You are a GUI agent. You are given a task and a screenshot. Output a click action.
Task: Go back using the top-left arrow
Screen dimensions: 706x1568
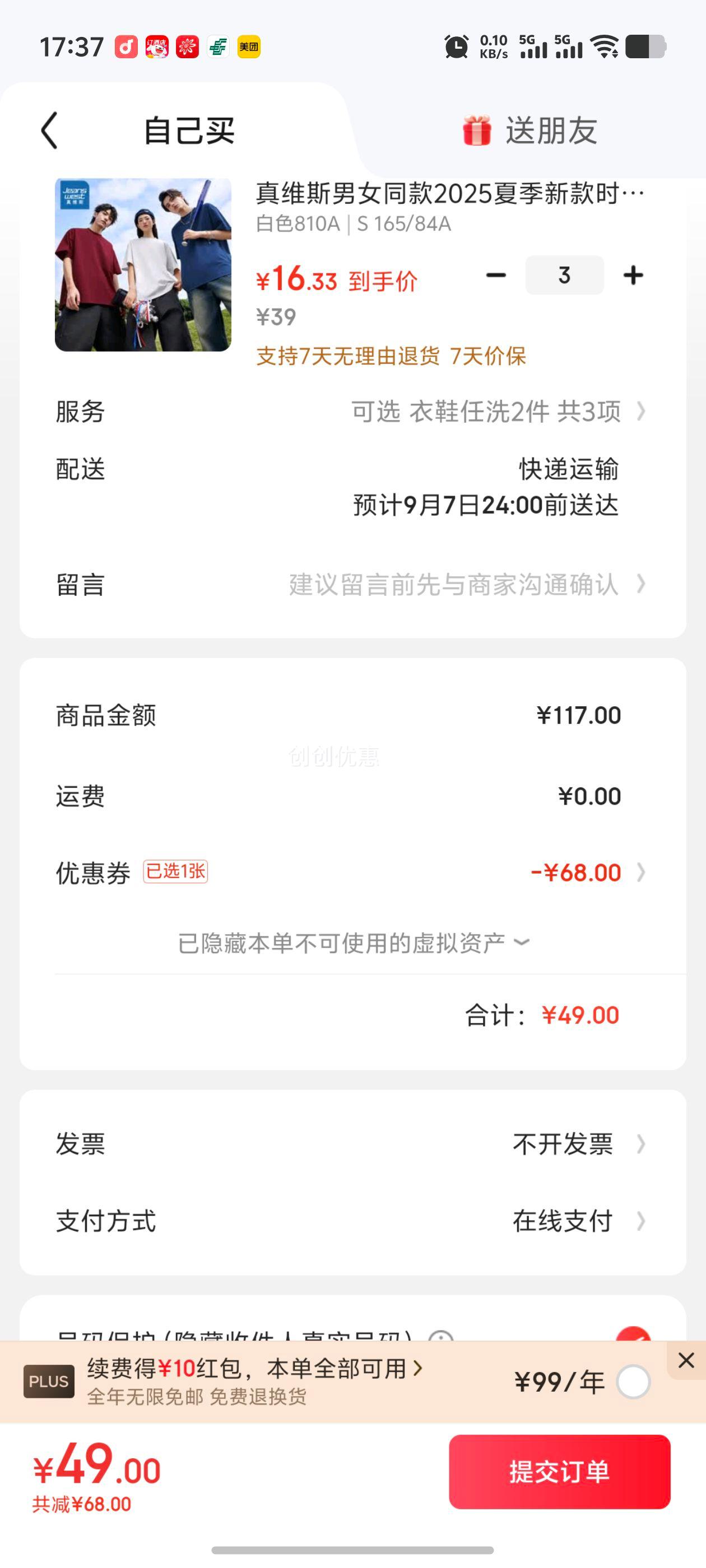(50, 130)
